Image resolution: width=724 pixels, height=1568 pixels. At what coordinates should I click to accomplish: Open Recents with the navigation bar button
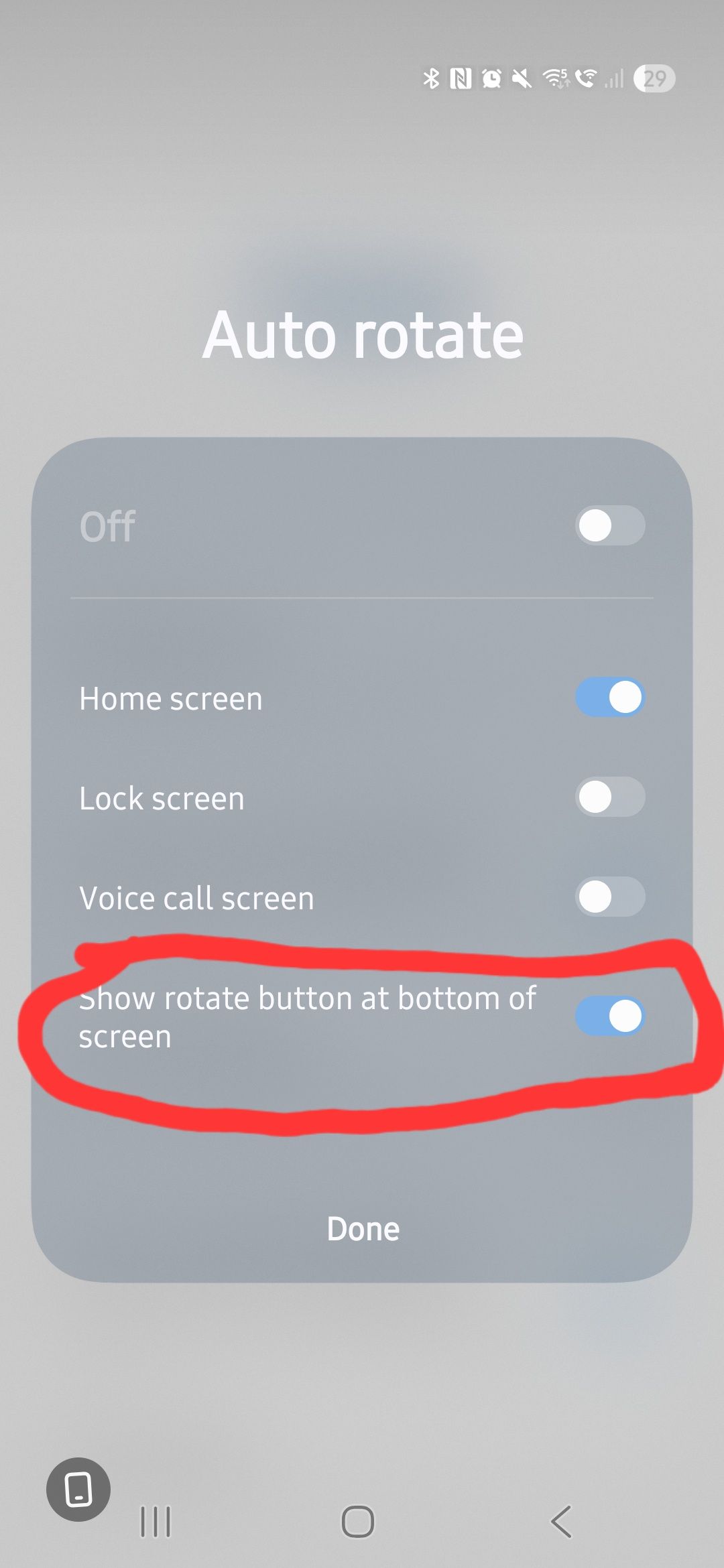tap(154, 1521)
